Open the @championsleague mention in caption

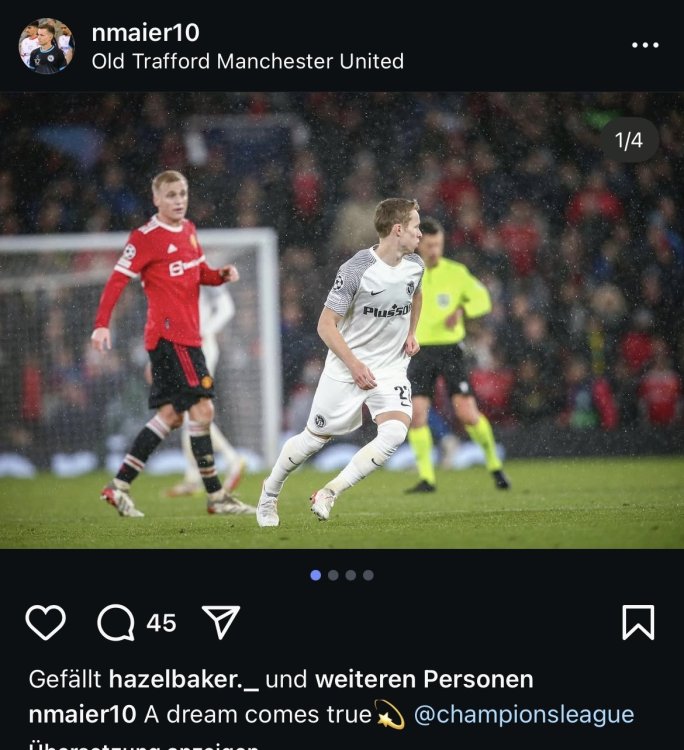pos(523,714)
